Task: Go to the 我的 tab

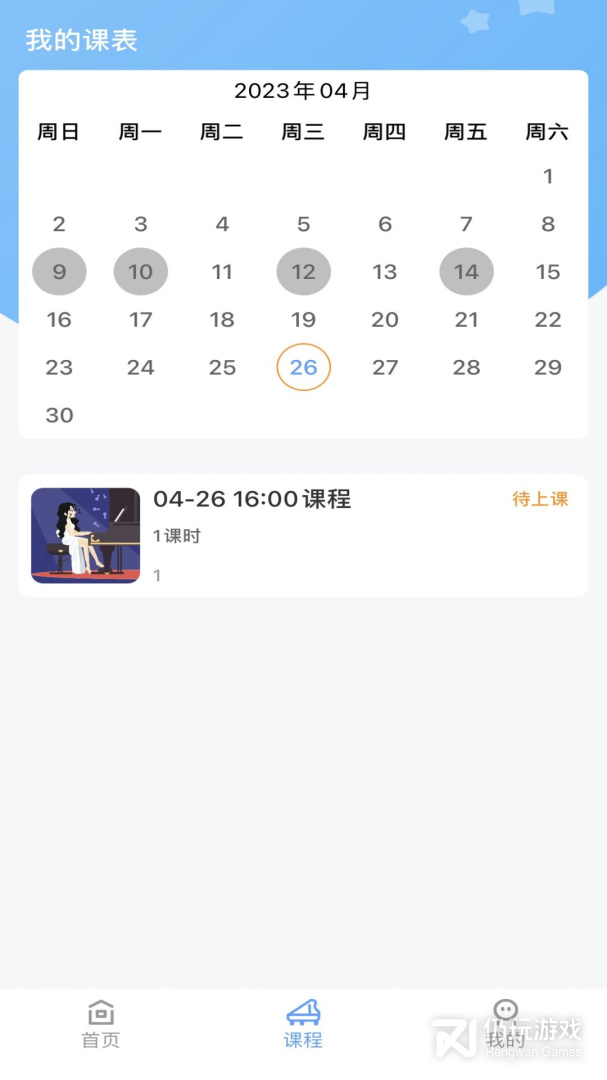Action: pos(505,1024)
